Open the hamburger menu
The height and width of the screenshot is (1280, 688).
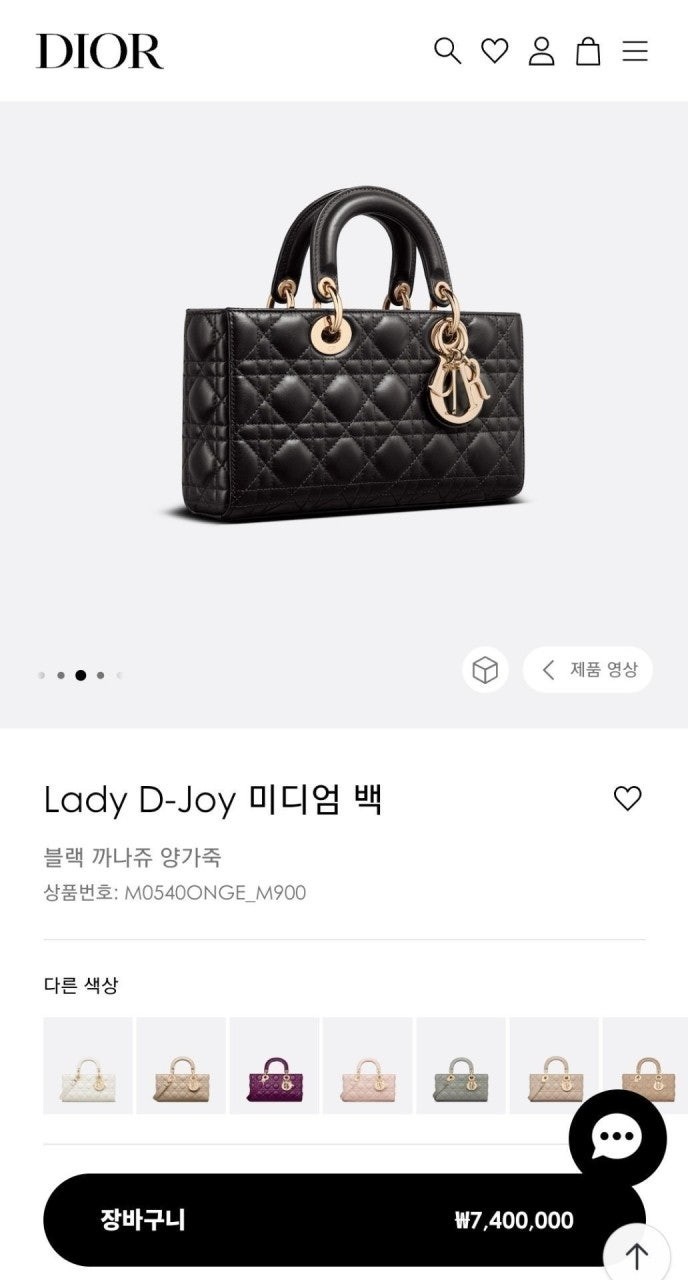[635, 51]
